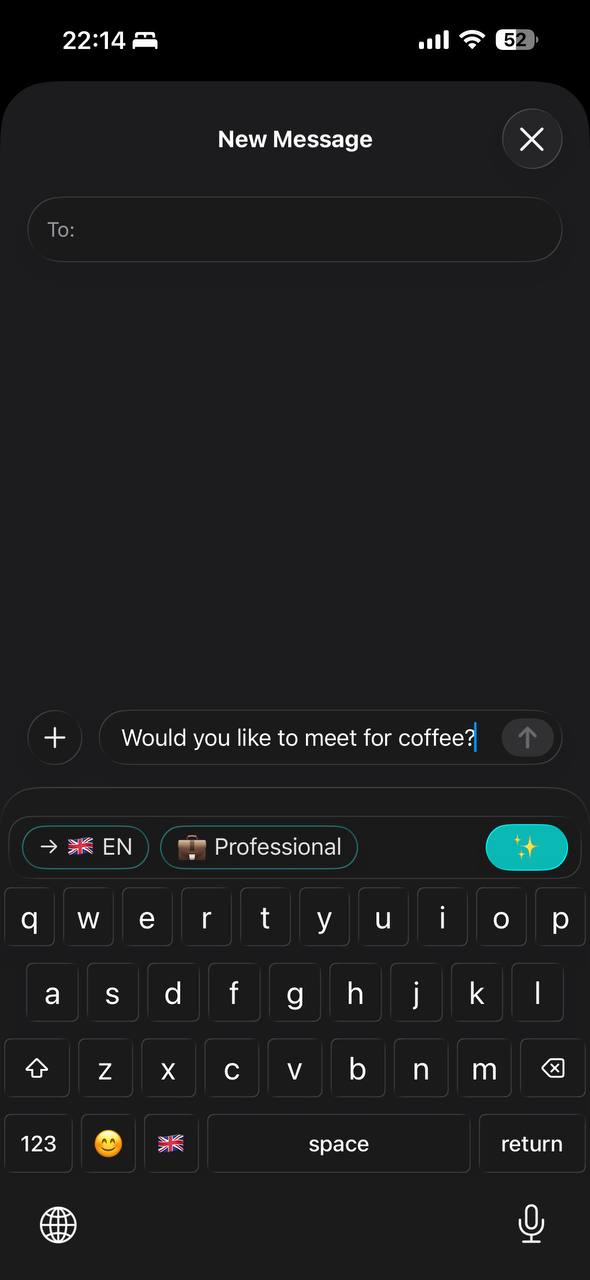Tap the UK flag language key

pyautogui.click(x=171, y=1143)
